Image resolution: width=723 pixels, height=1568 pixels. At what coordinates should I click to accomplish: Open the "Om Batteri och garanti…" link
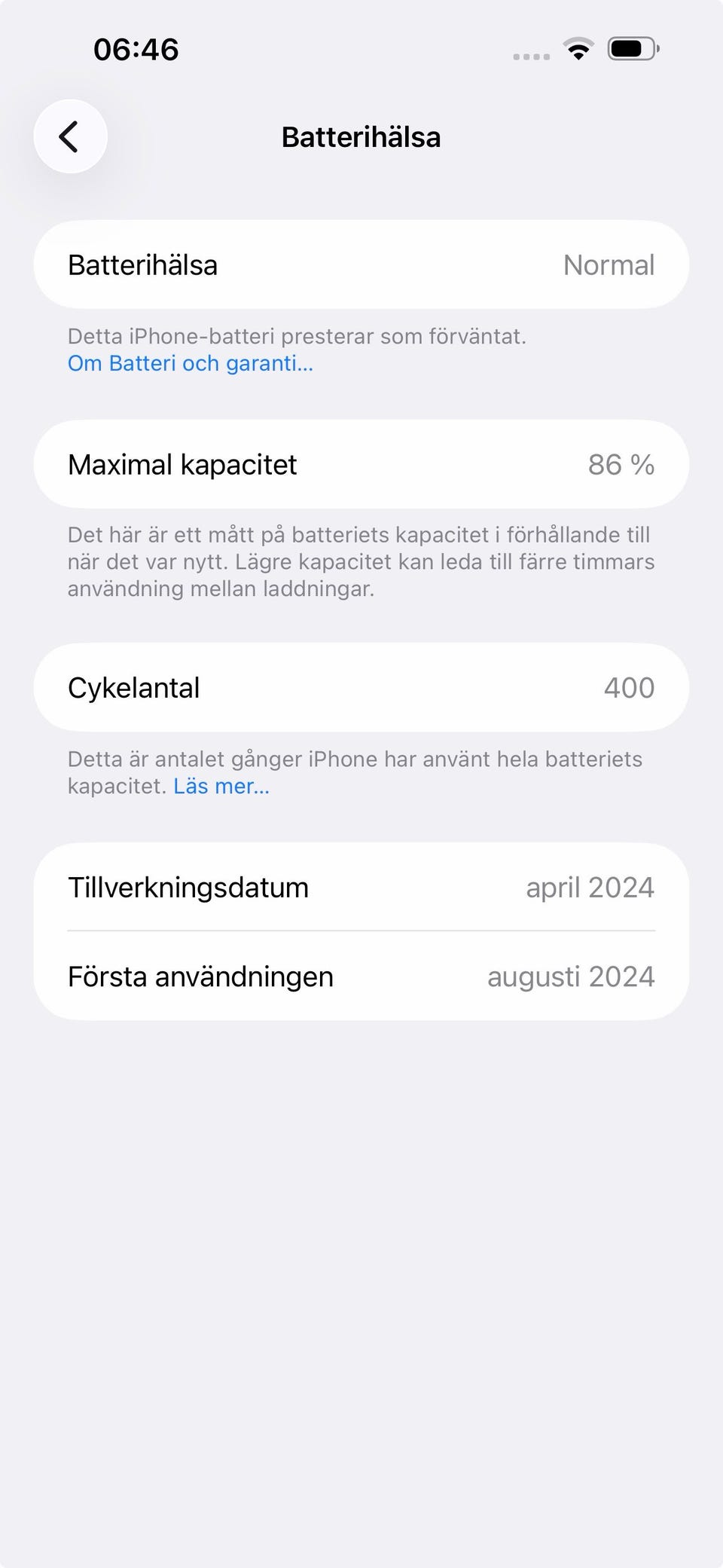(x=191, y=363)
